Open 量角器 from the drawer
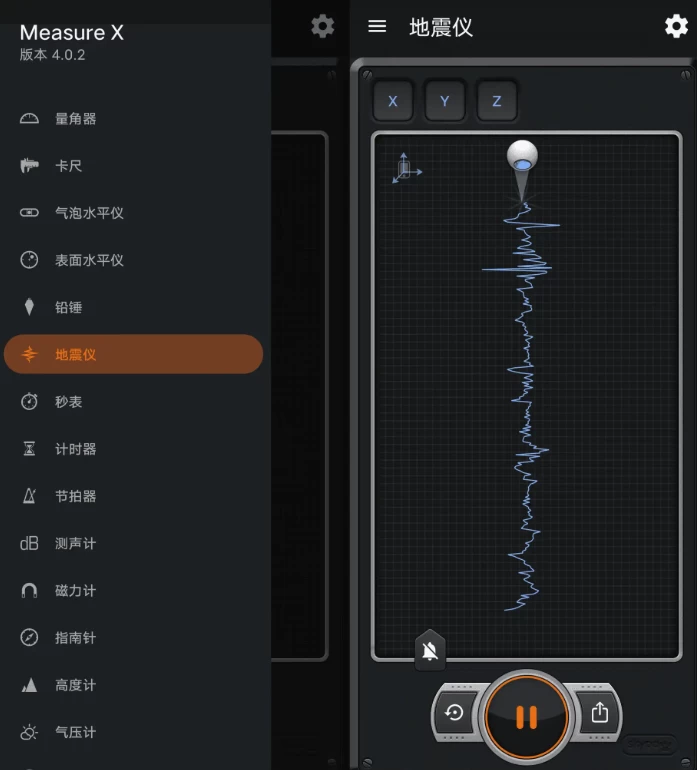Viewport: 697px width, 770px height. 75,119
